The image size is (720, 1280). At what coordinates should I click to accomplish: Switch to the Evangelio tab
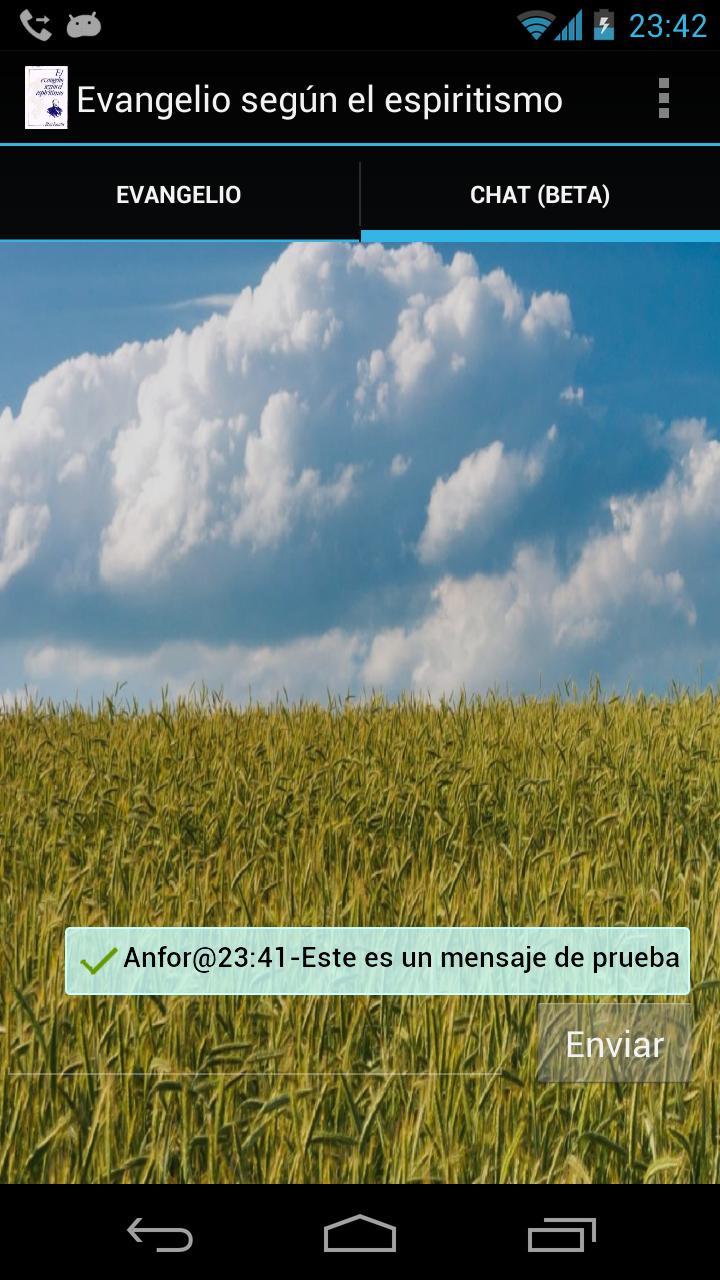tap(179, 195)
